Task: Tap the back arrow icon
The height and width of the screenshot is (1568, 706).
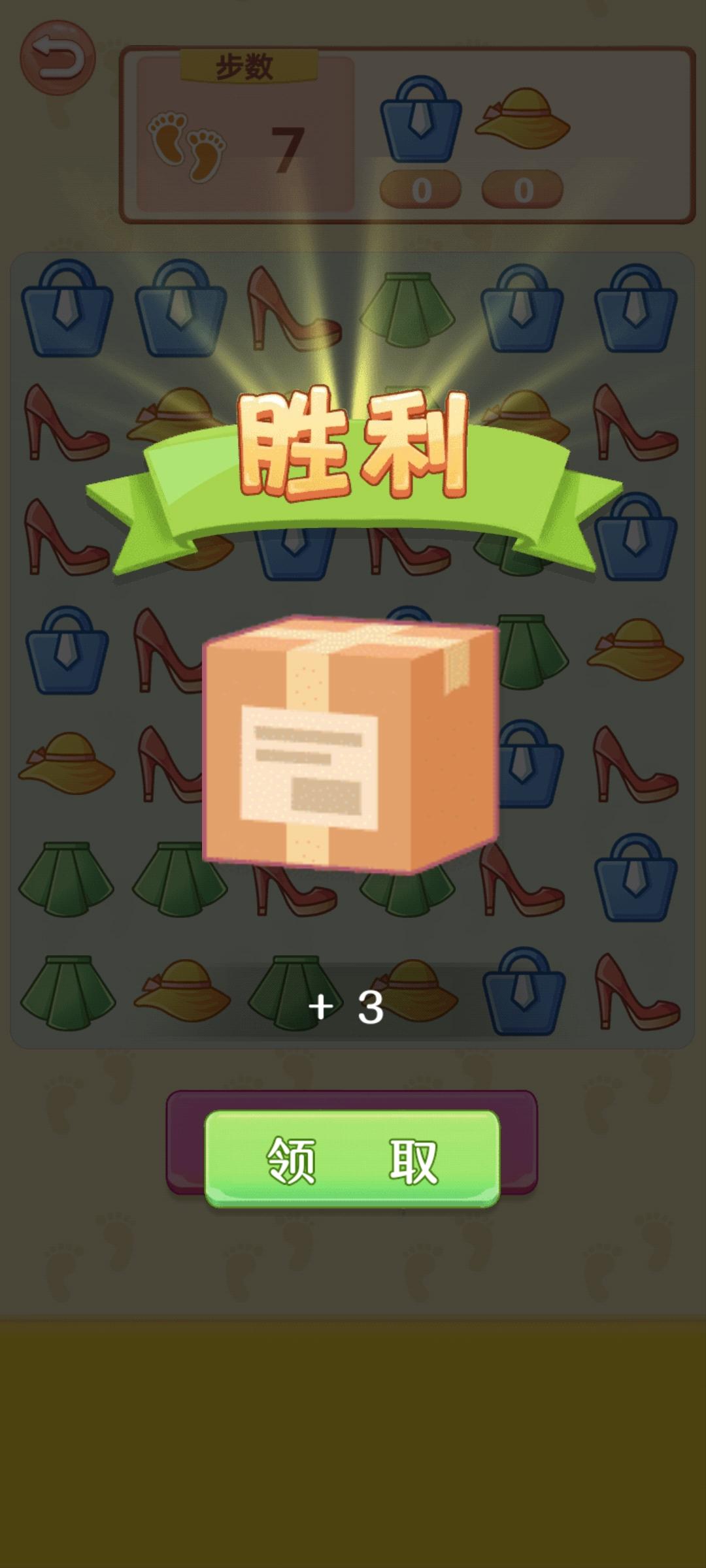Action: pyautogui.click(x=58, y=57)
